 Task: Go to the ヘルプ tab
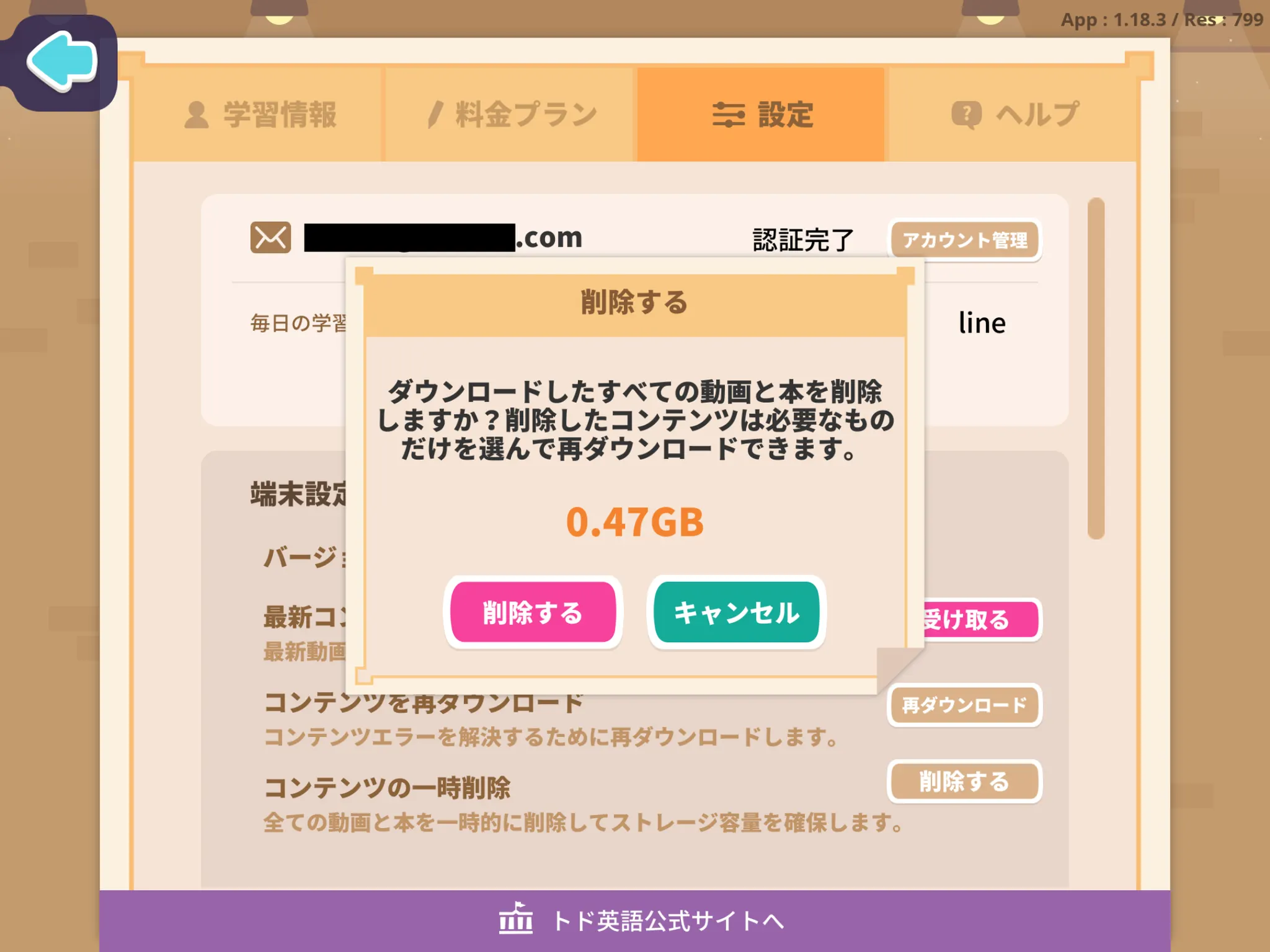point(1015,115)
